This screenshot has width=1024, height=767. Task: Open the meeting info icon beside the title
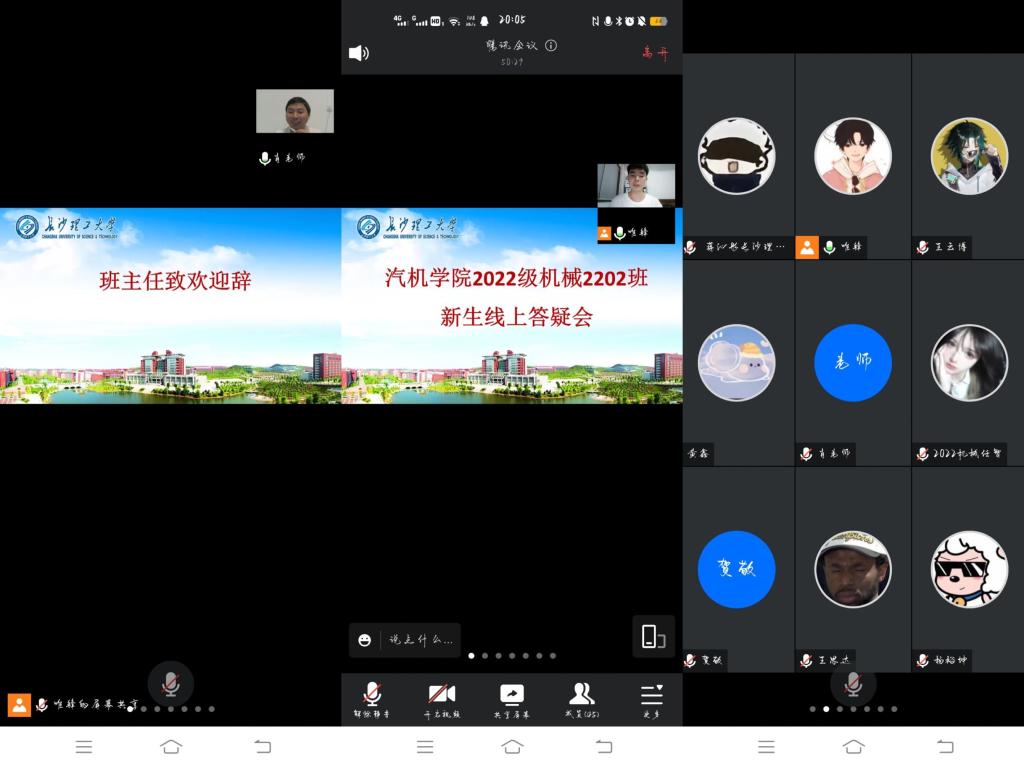[x=551, y=45]
